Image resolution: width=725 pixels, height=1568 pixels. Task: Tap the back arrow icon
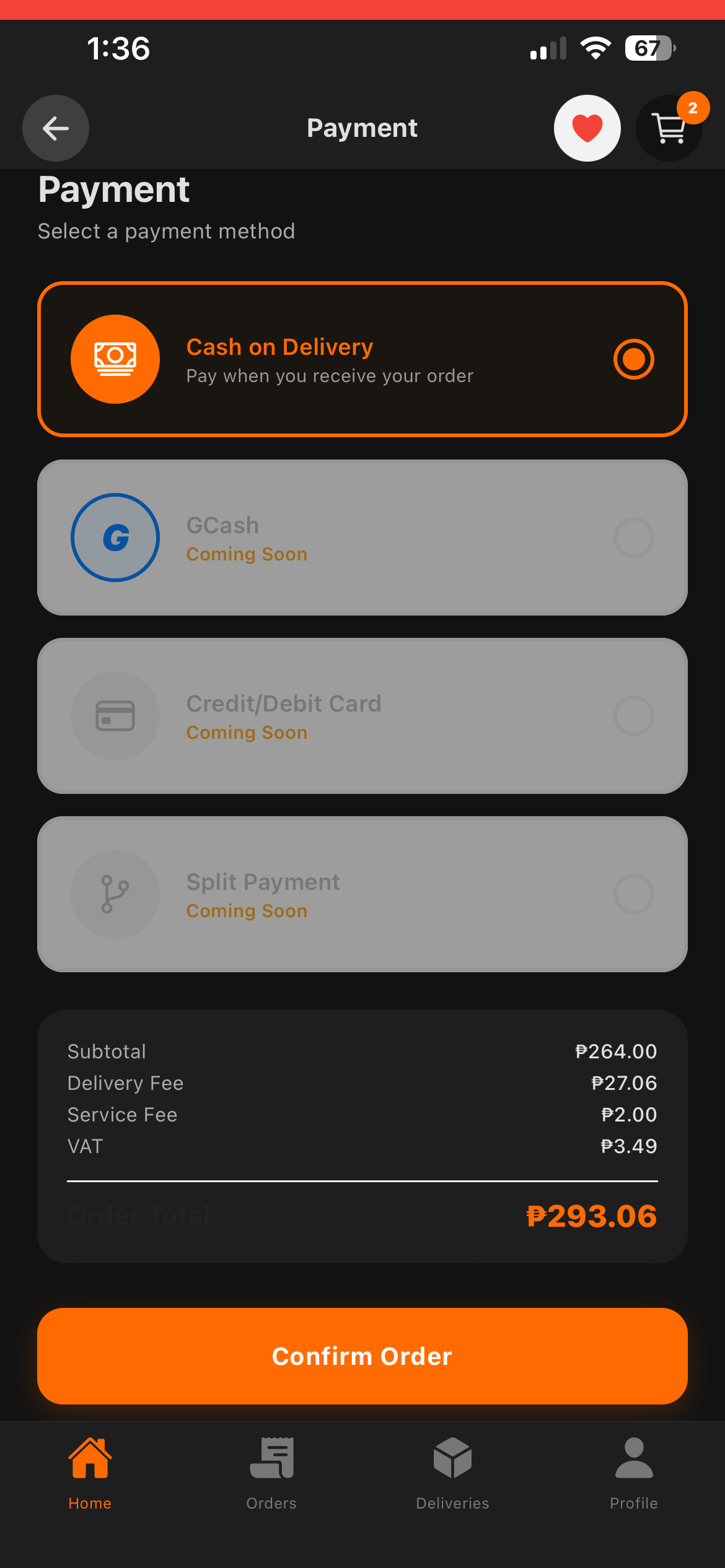click(55, 128)
